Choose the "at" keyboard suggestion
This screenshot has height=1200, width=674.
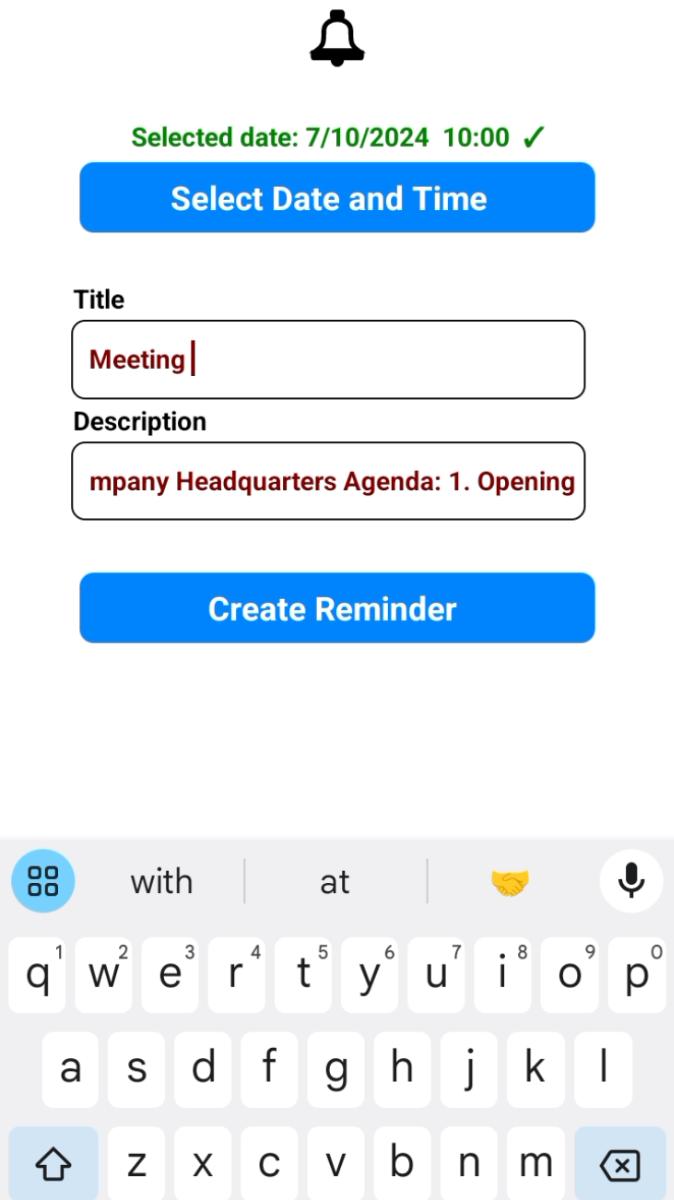[x=335, y=882]
